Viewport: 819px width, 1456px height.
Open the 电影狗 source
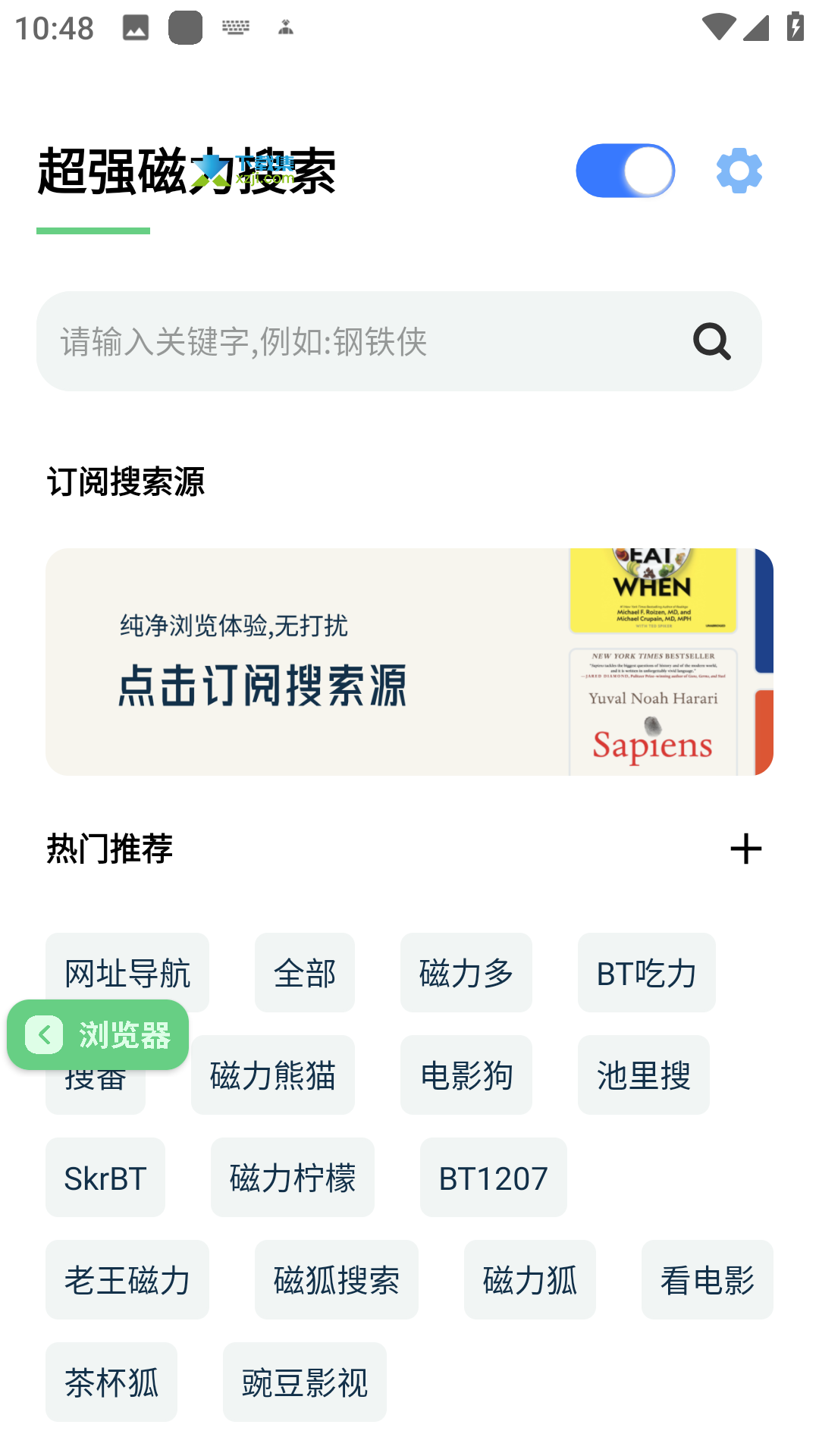coord(466,1075)
